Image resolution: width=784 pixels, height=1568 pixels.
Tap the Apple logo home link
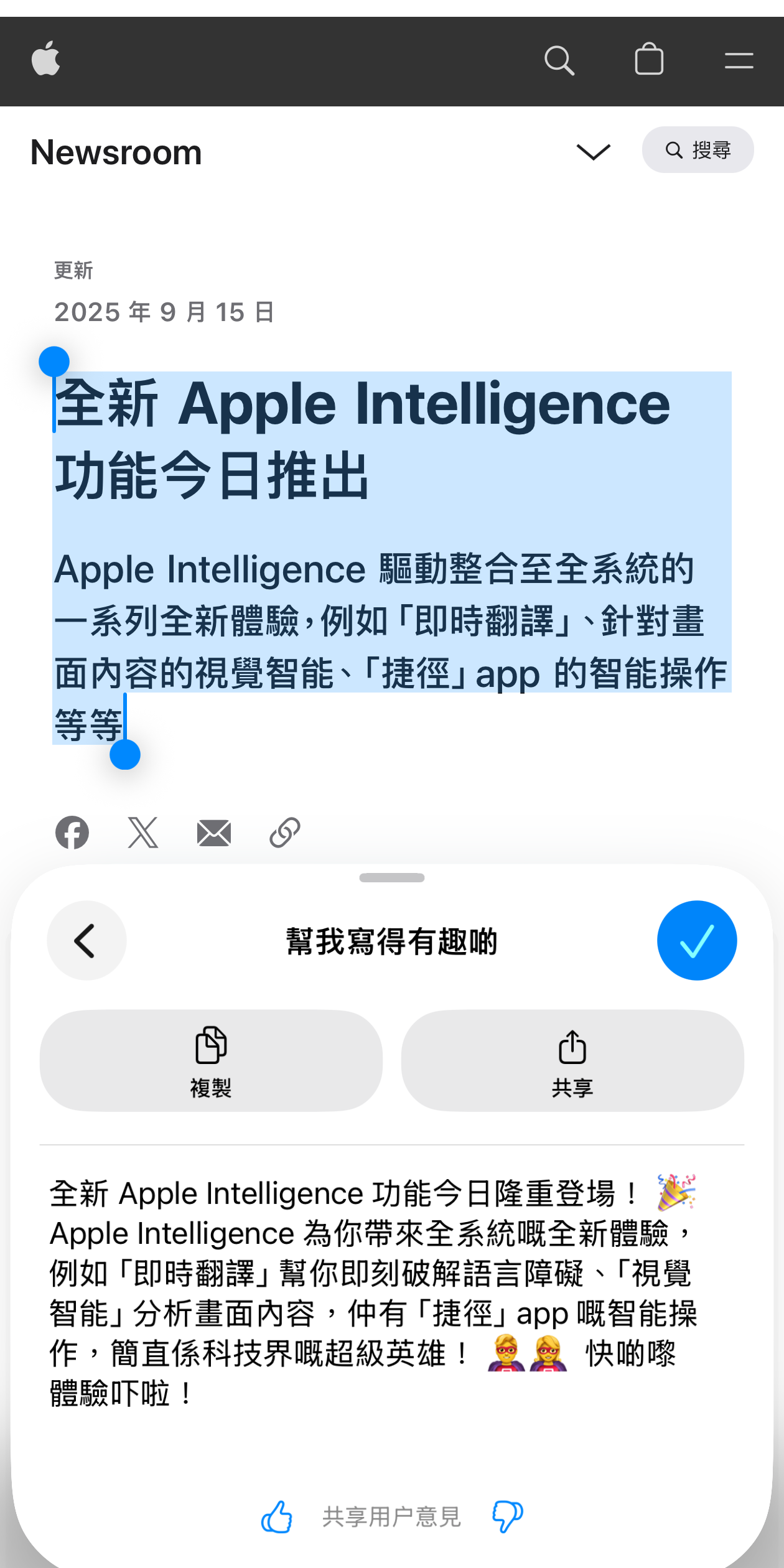pos(46,59)
